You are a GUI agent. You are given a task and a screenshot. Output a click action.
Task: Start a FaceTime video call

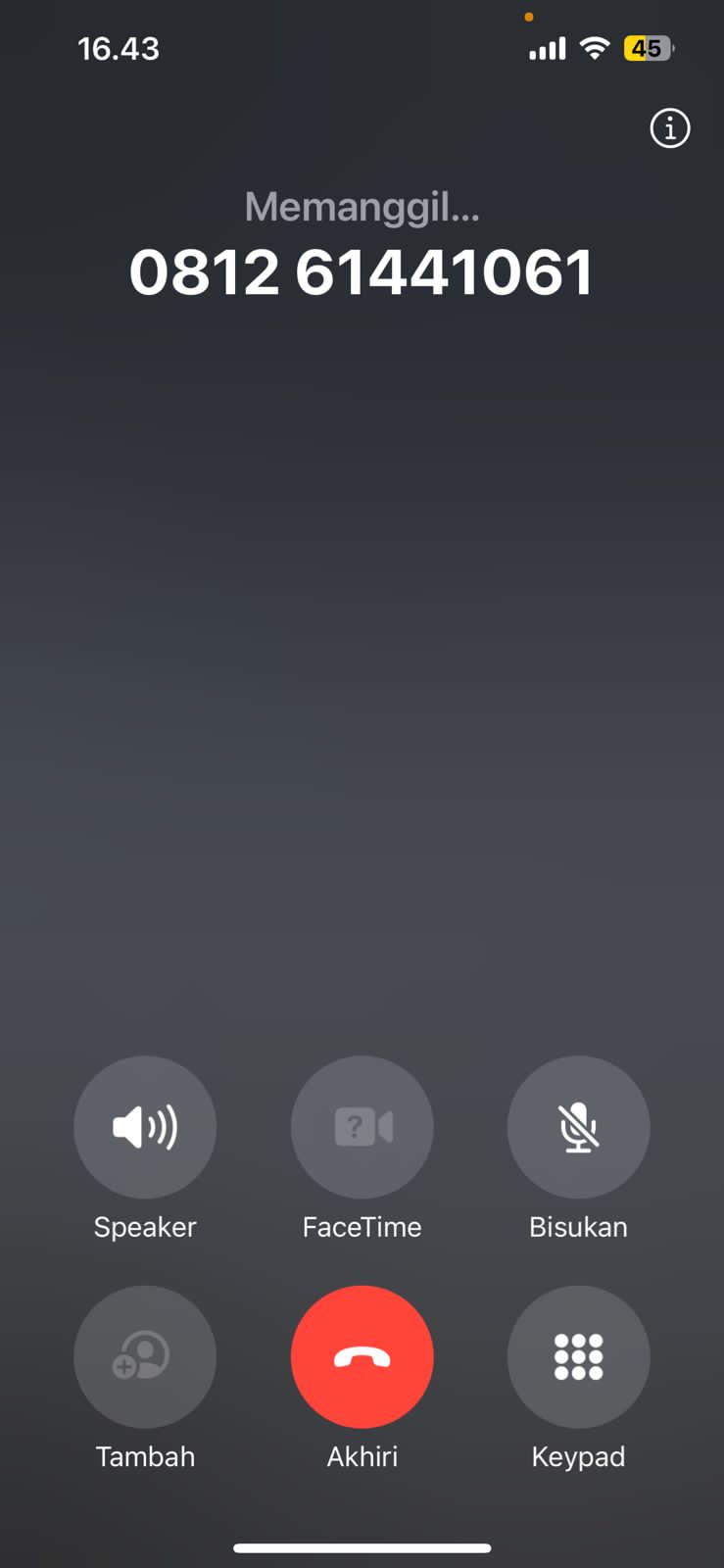[x=362, y=1127]
